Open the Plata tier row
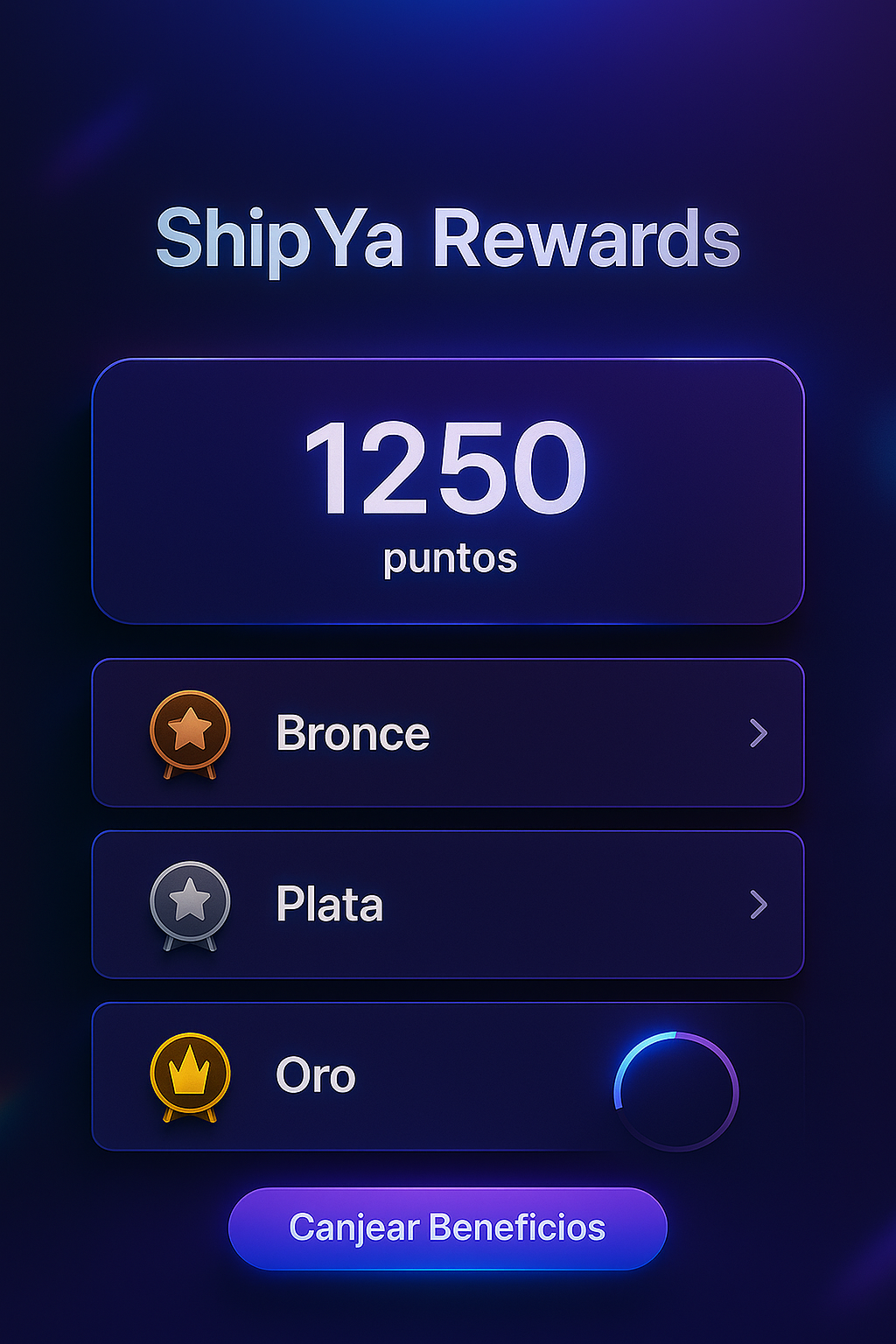896x1344 pixels. pos(447,904)
